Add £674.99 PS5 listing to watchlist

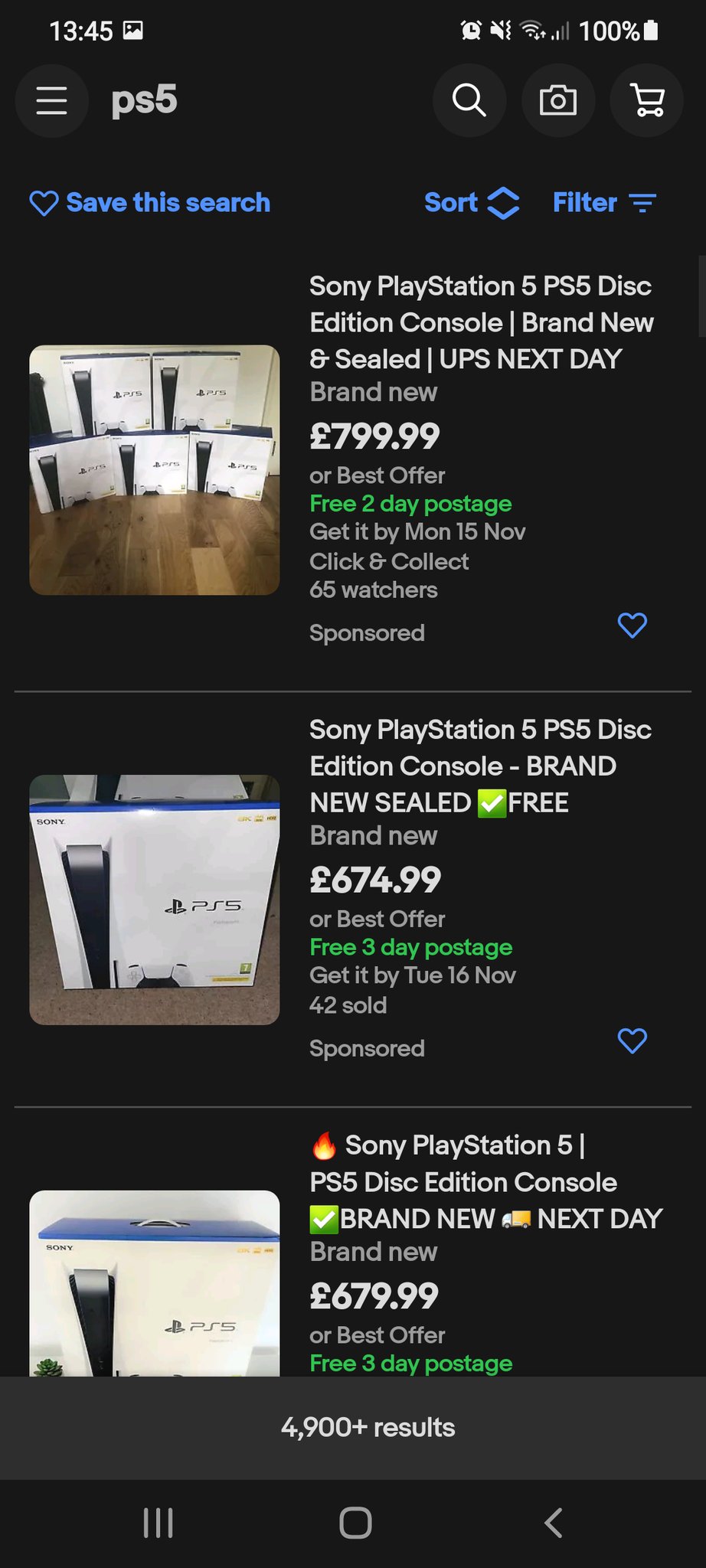pyautogui.click(x=632, y=1040)
